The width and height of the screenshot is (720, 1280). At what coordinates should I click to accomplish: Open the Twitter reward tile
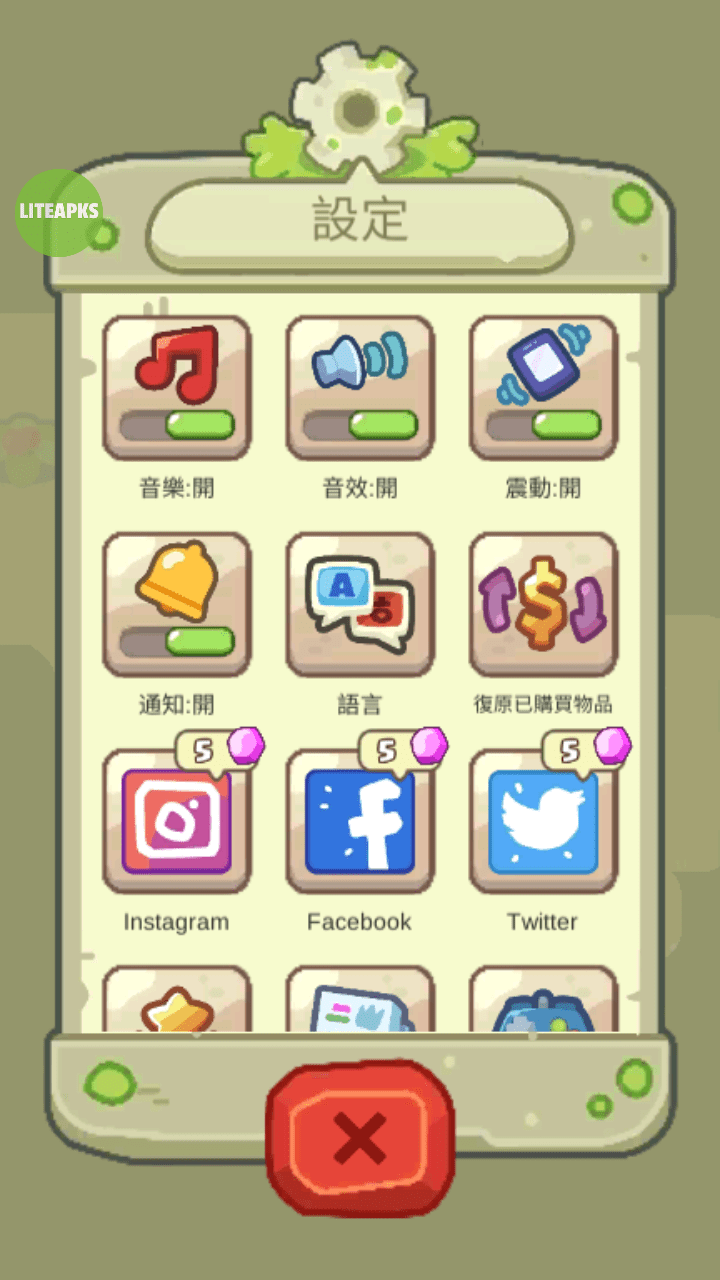click(x=543, y=820)
